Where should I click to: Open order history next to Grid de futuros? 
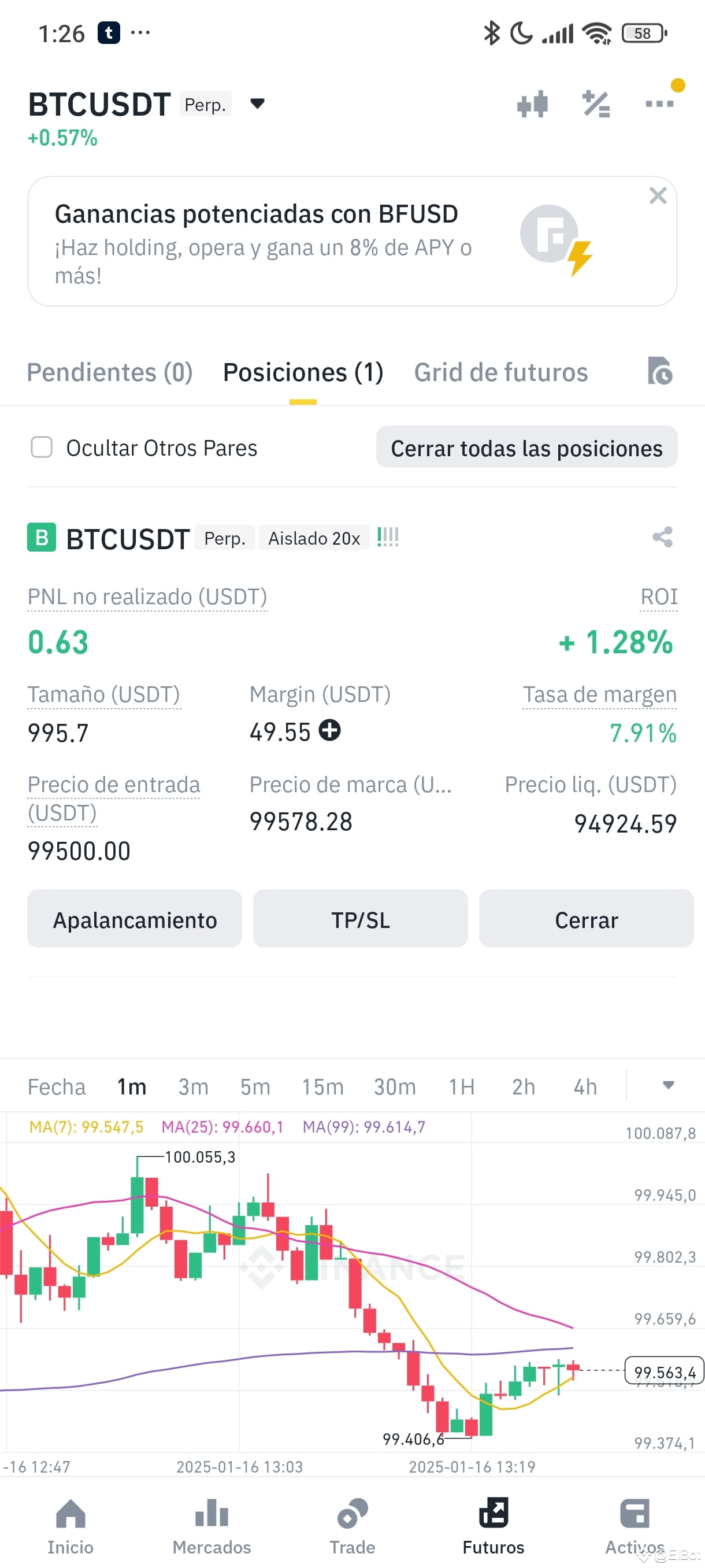(659, 372)
